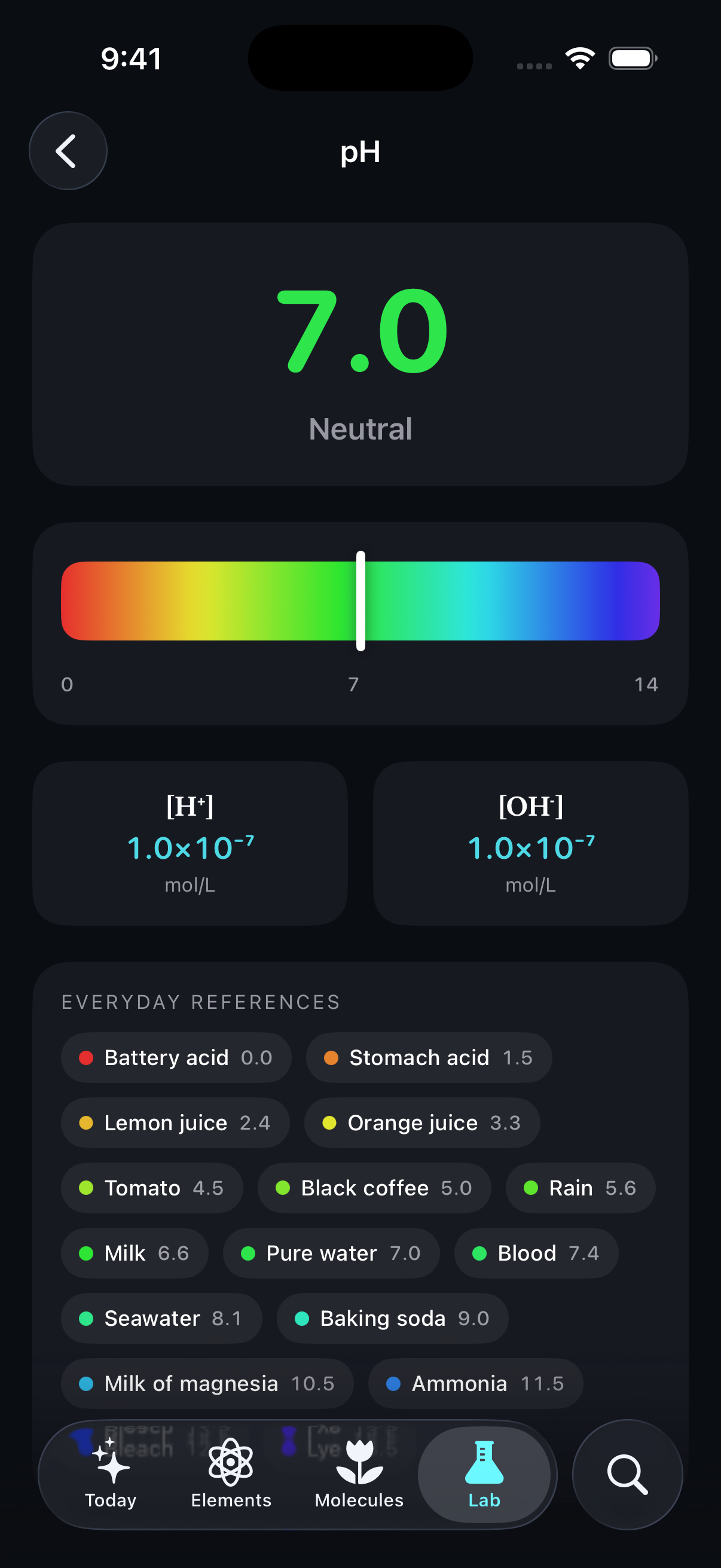Tap the Pure water 7.0 chip
Screen dimensions: 721x1568
331,1253
